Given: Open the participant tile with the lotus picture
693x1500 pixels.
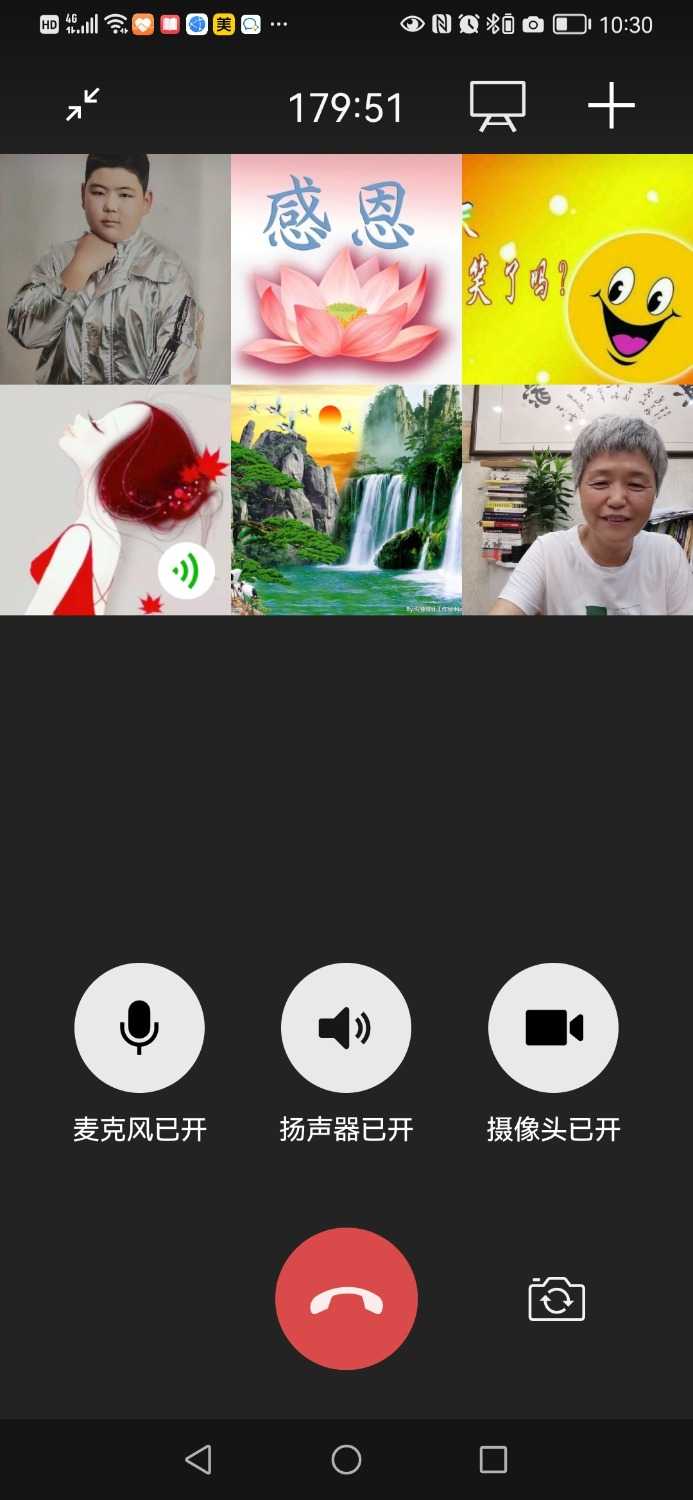Looking at the screenshot, I should pyautogui.click(x=346, y=269).
